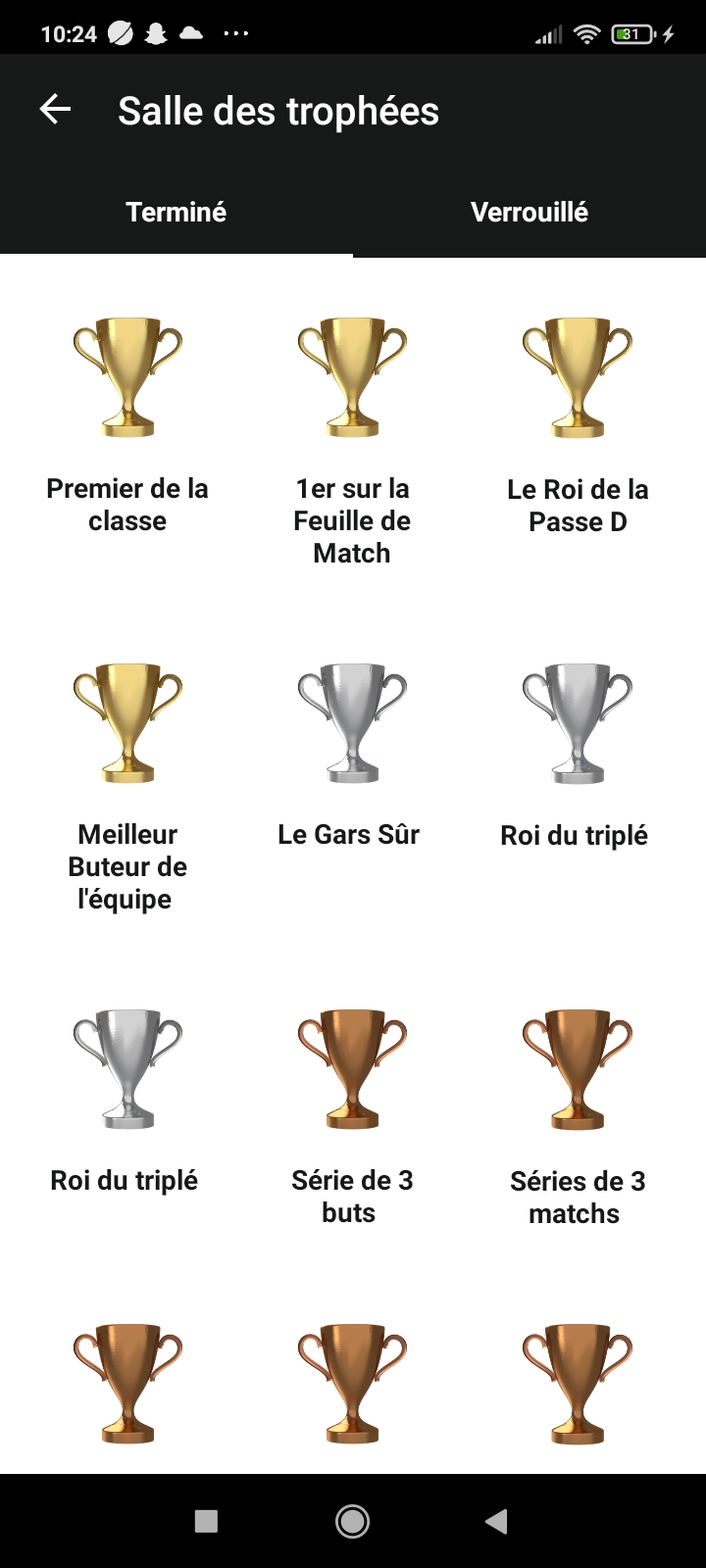Screen dimensions: 706x1568
Task: Switch to the Verrouillé tab
Action: pos(529,212)
